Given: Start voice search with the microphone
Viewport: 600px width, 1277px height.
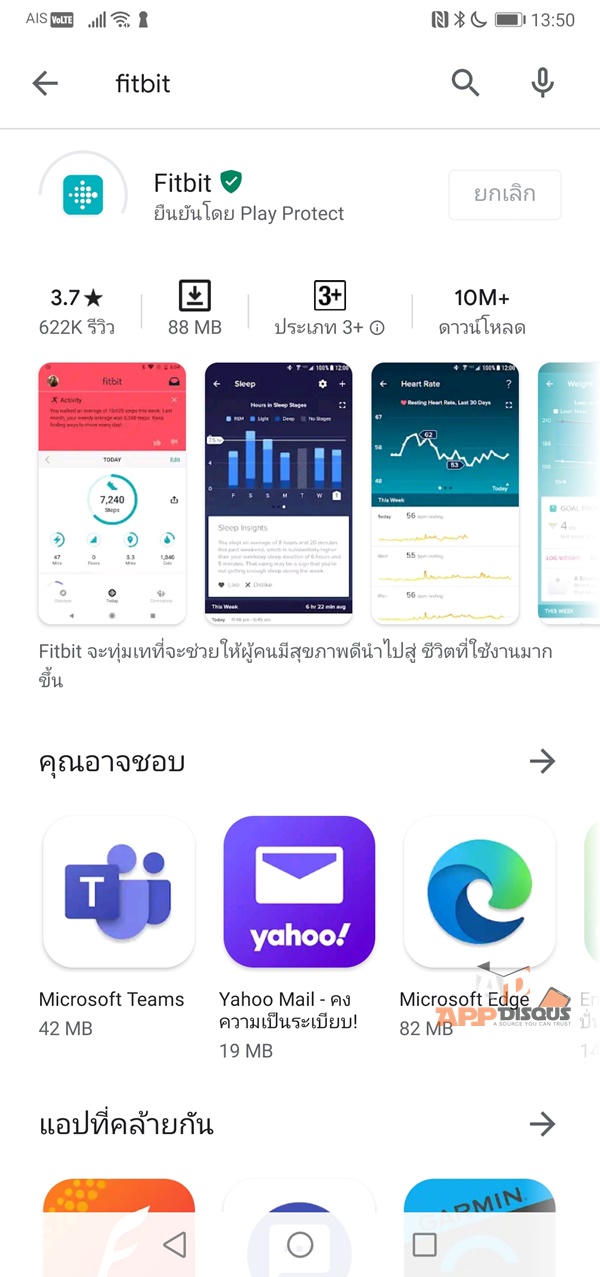Looking at the screenshot, I should tap(542, 84).
